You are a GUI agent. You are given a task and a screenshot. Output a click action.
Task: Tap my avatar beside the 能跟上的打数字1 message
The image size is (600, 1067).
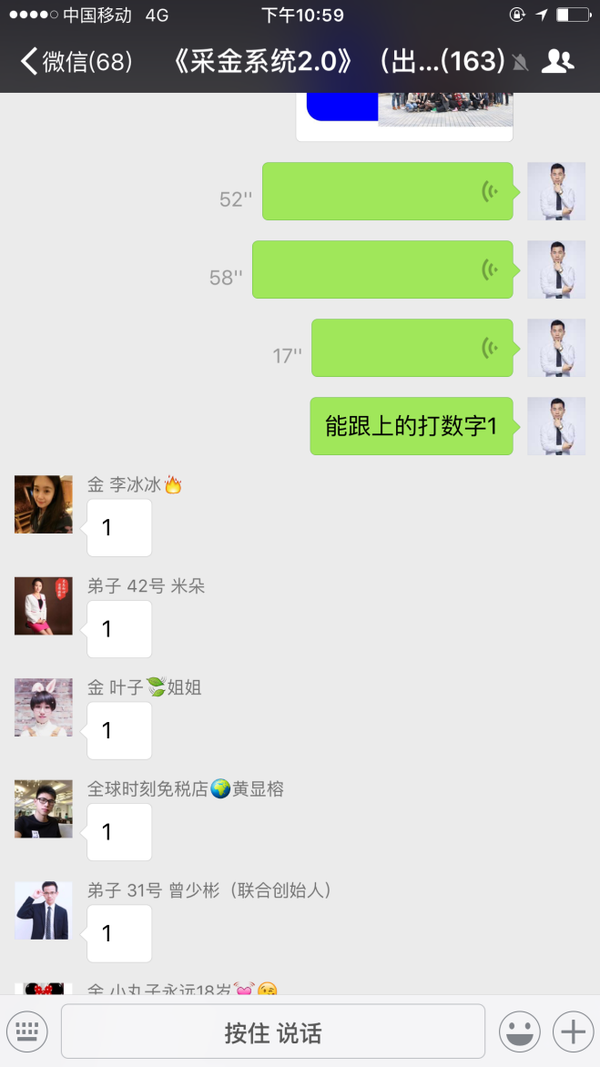click(x=556, y=426)
